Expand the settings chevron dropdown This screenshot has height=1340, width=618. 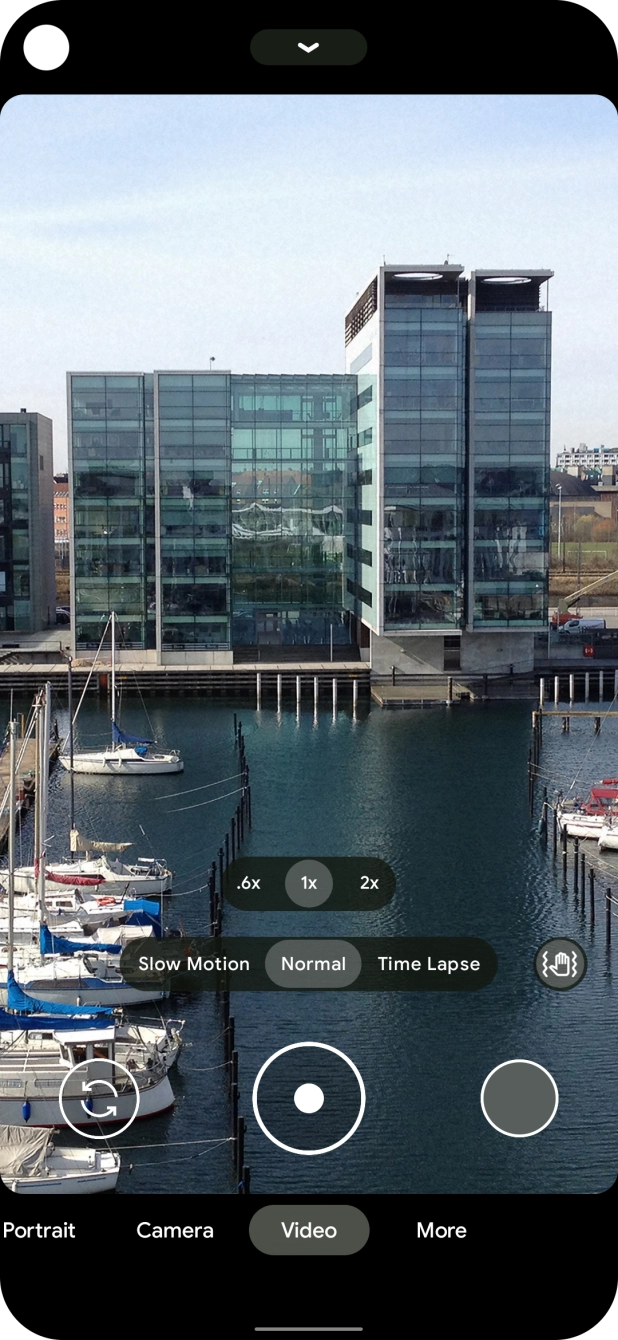(x=308, y=47)
